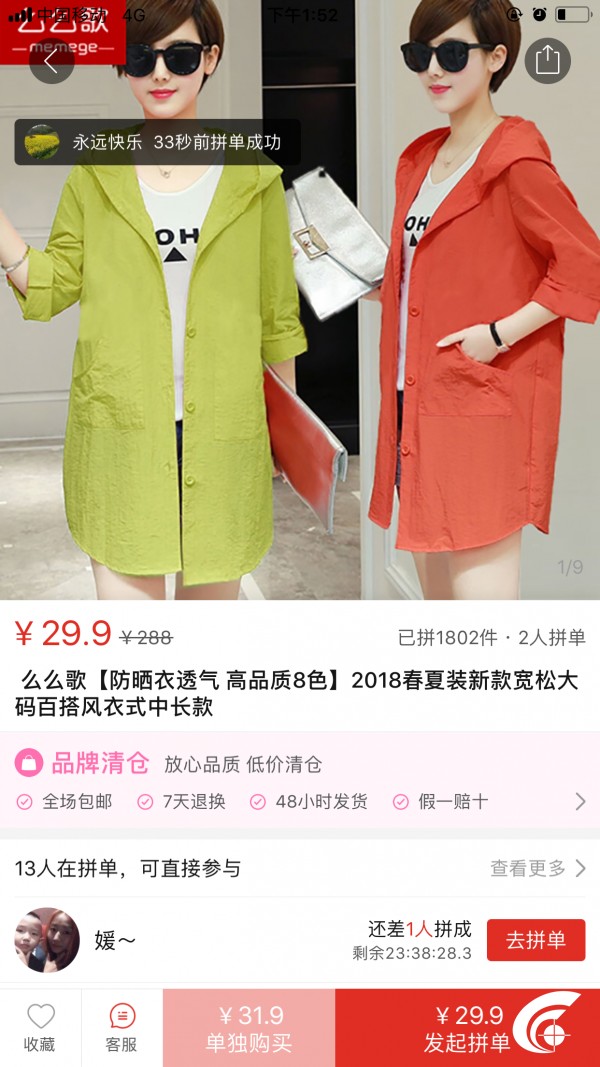
Task: Open the 永远快乐 group-buy notification
Action: pyautogui.click(x=157, y=142)
